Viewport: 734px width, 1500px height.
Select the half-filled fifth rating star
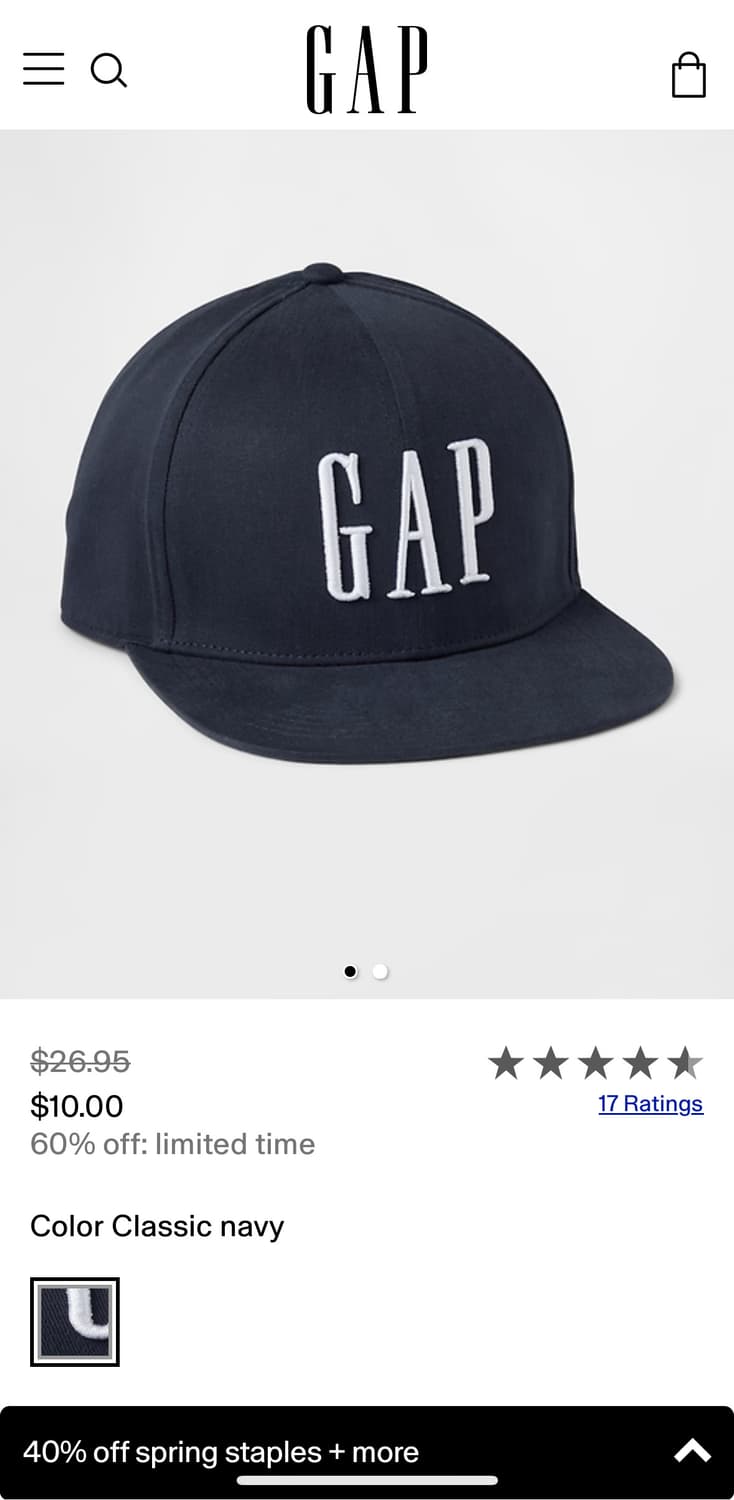(686, 1063)
